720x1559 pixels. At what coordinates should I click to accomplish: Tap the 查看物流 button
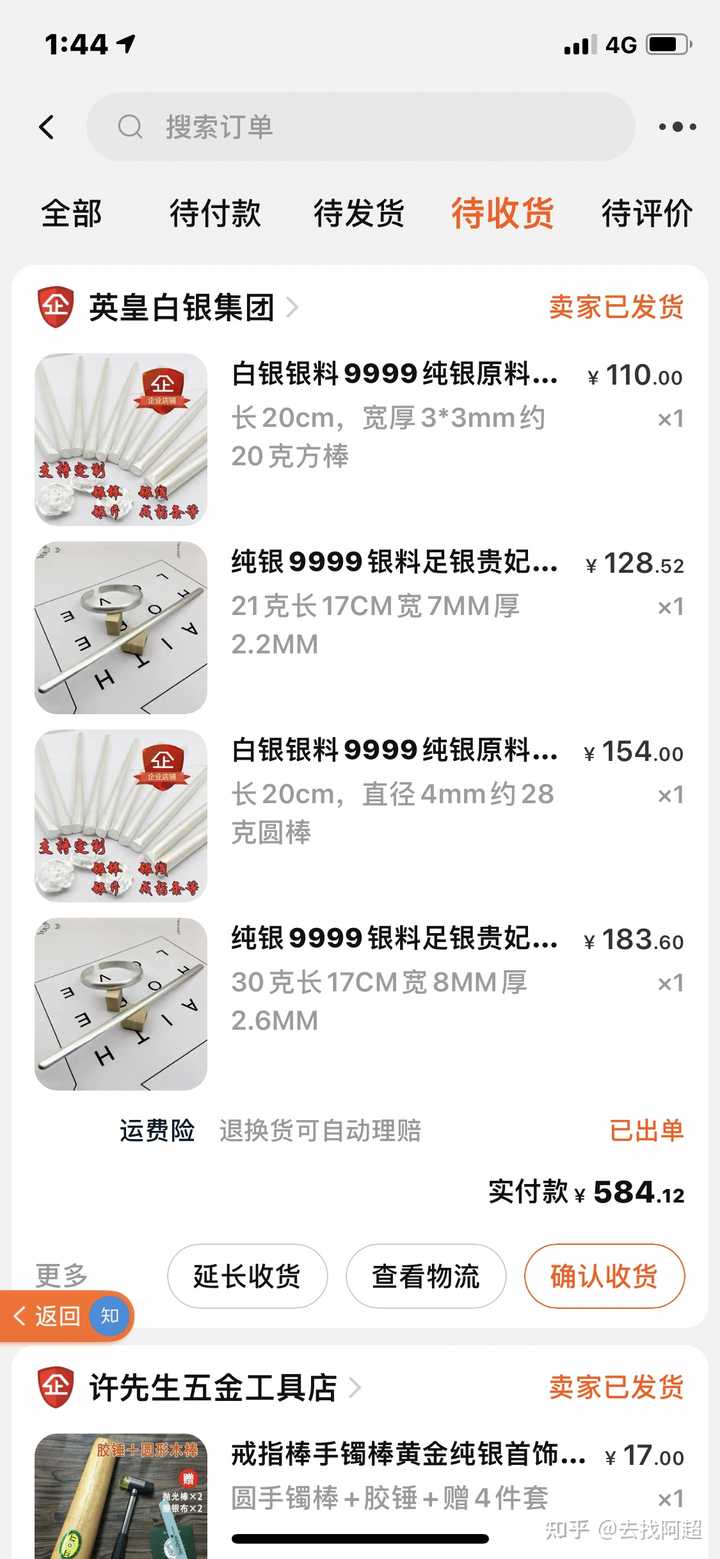pos(426,1276)
